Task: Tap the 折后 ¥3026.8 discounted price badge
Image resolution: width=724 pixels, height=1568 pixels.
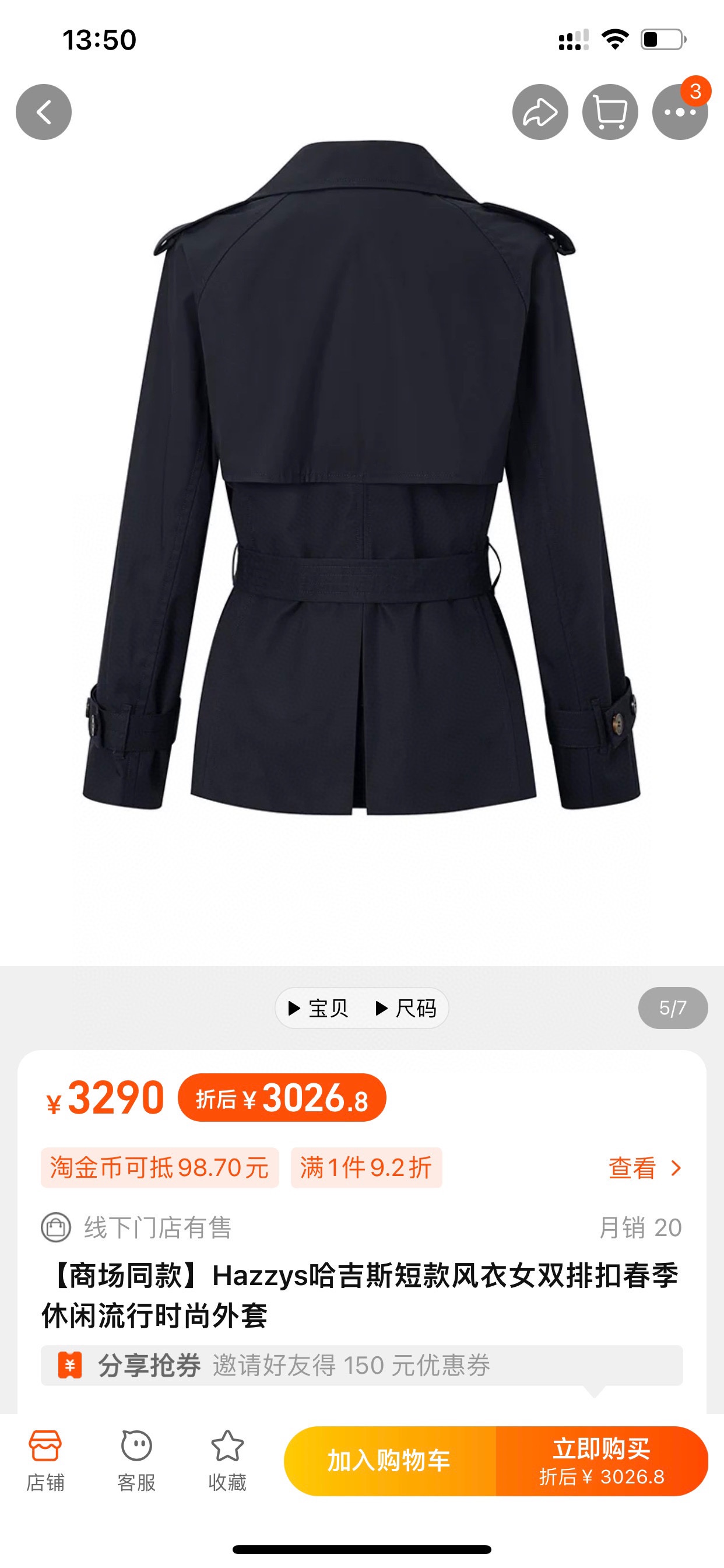Action: click(282, 1097)
